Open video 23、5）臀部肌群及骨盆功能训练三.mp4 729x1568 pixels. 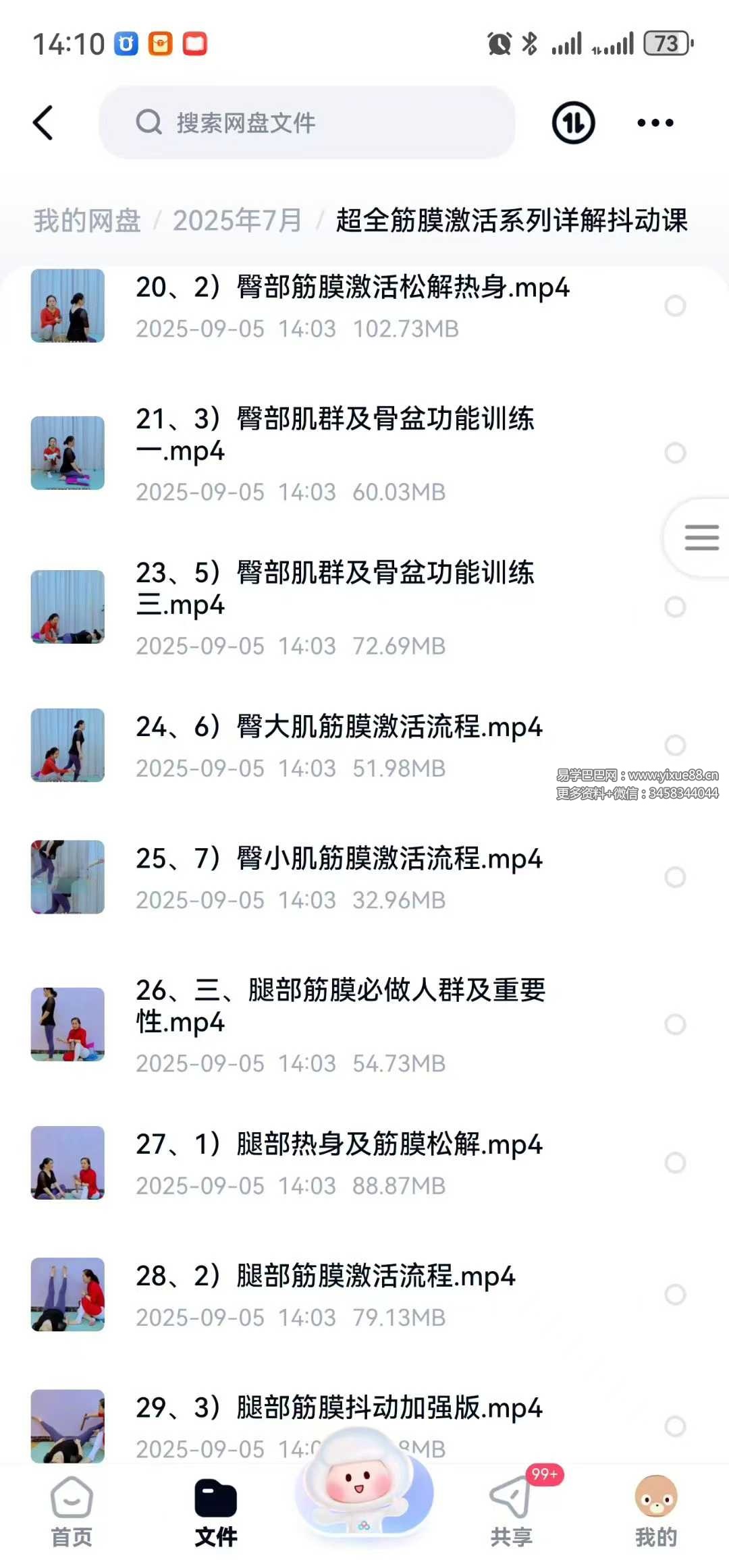tap(335, 588)
